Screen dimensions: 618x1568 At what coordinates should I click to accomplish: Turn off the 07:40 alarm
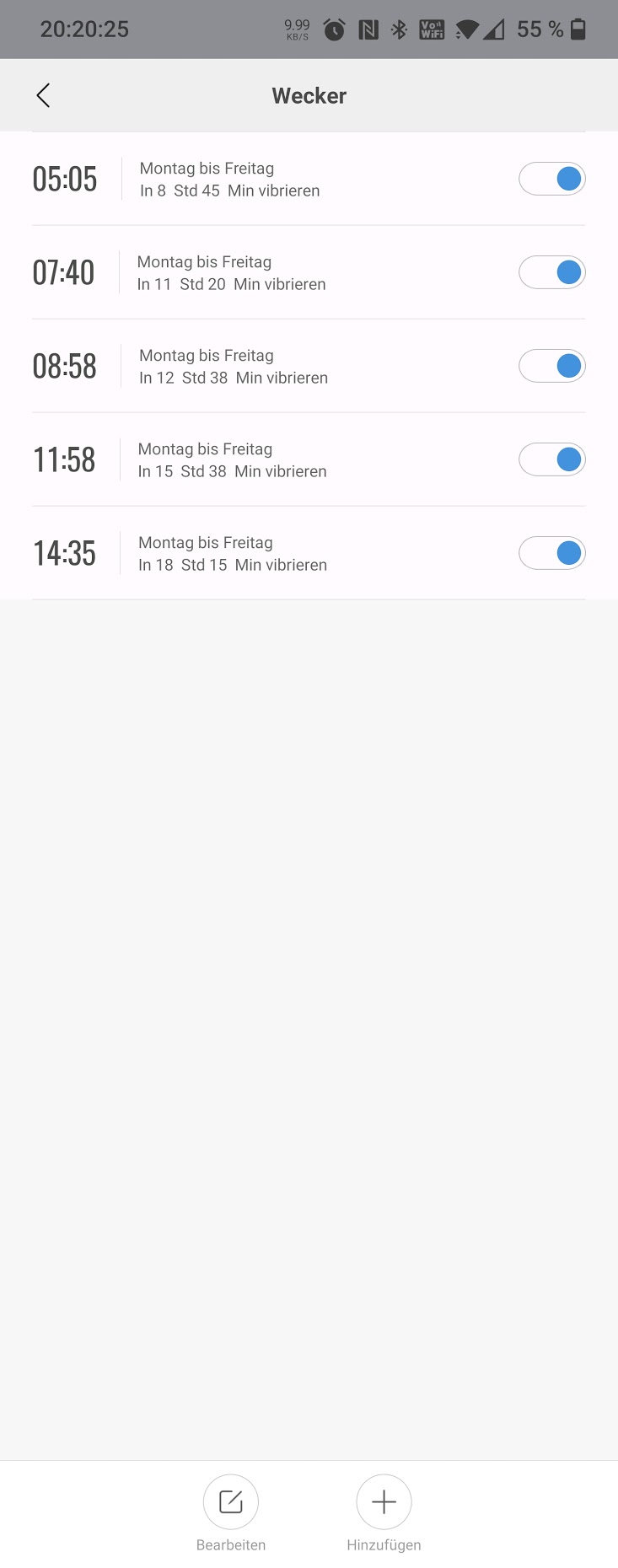tap(552, 272)
